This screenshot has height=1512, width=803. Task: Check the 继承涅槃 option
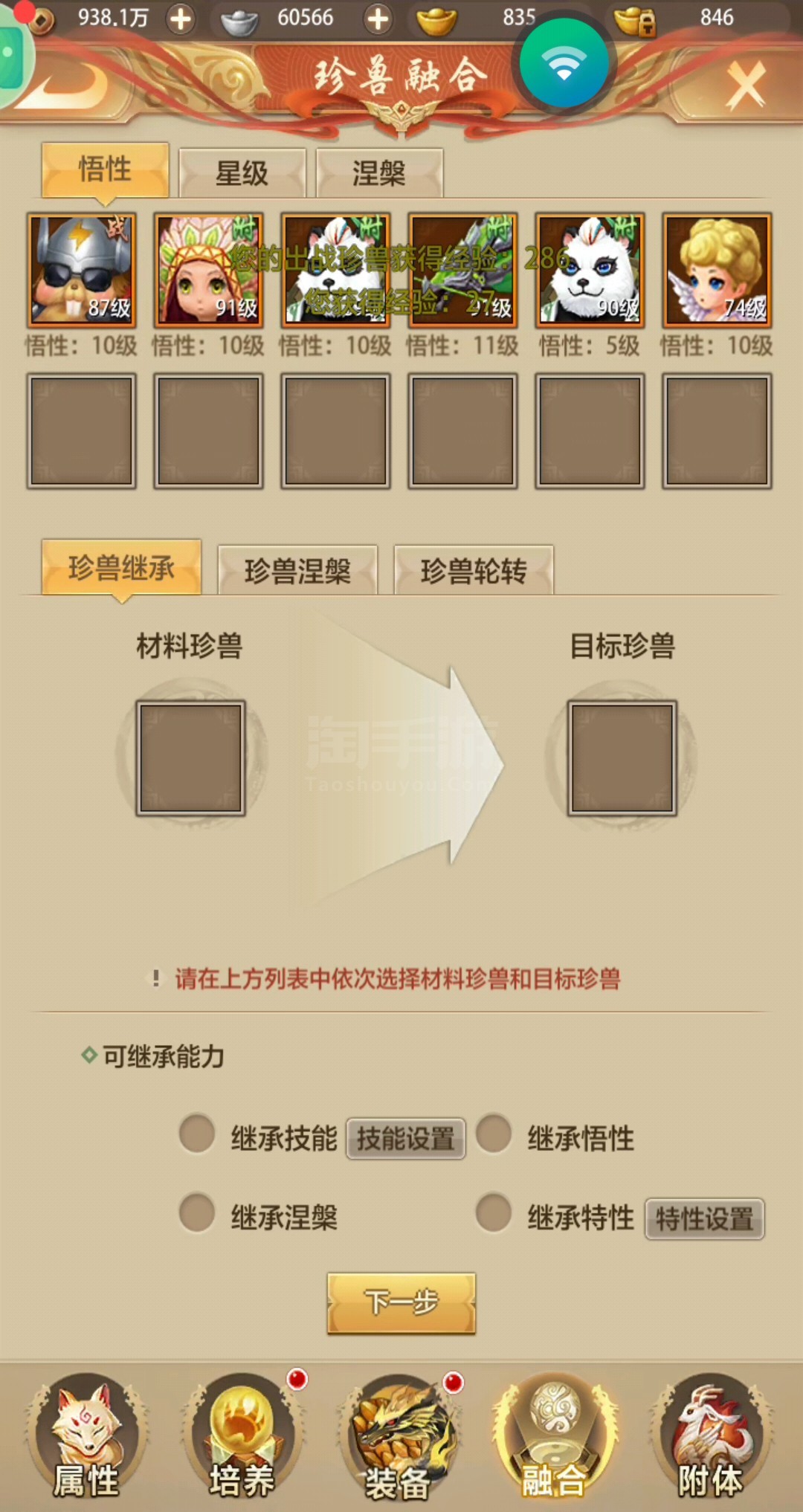[x=197, y=1213]
